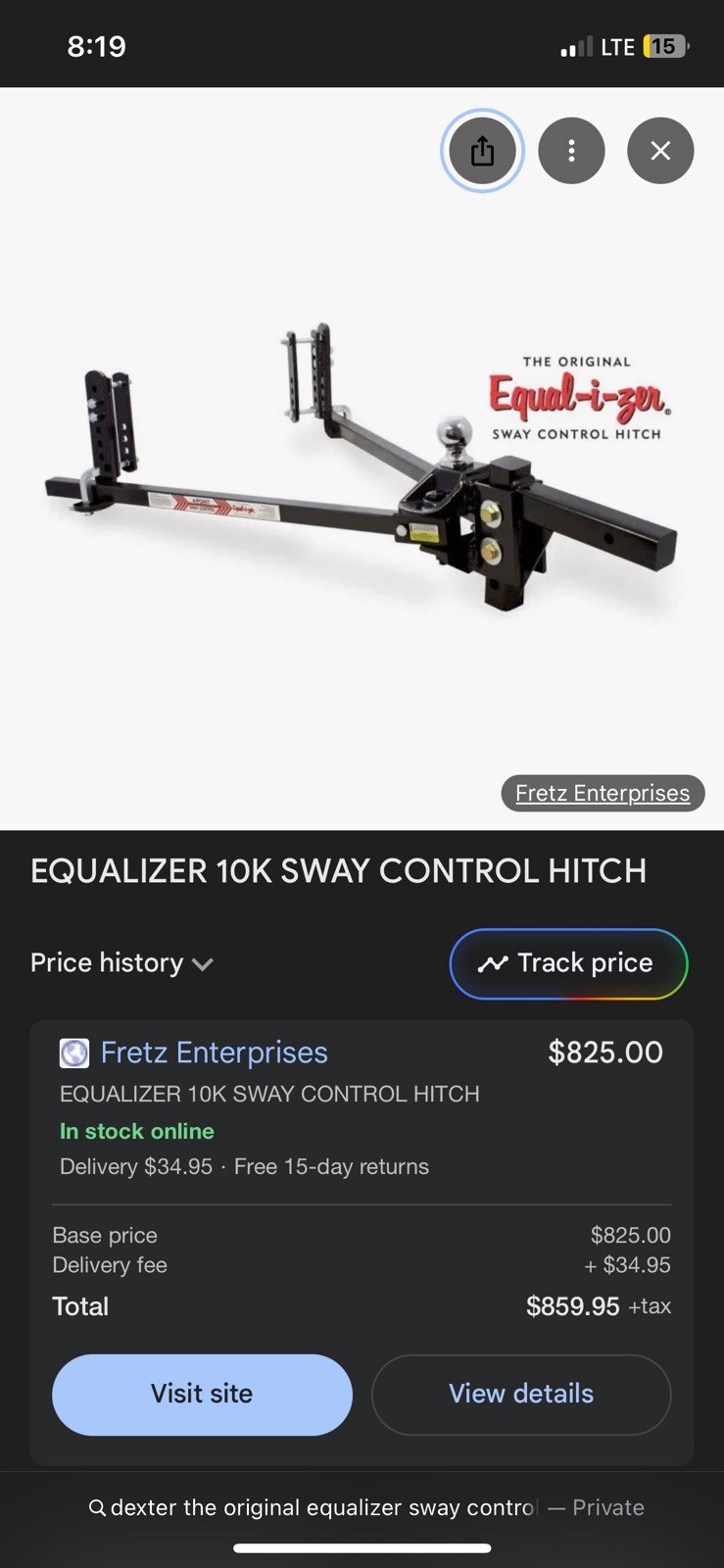The image size is (724, 1568).
Task: Collapse the product detail overlay with X
Action: (659, 150)
